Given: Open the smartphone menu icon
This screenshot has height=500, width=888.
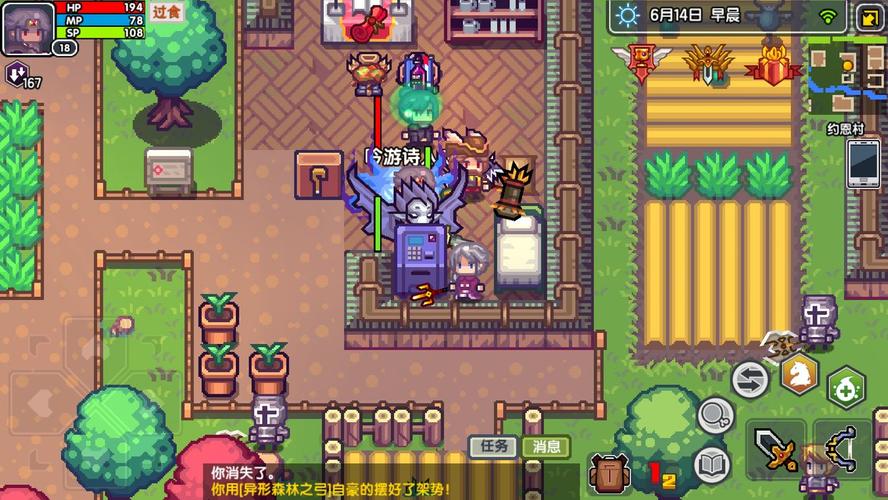Looking at the screenshot, I should click(x=863, y=163).
